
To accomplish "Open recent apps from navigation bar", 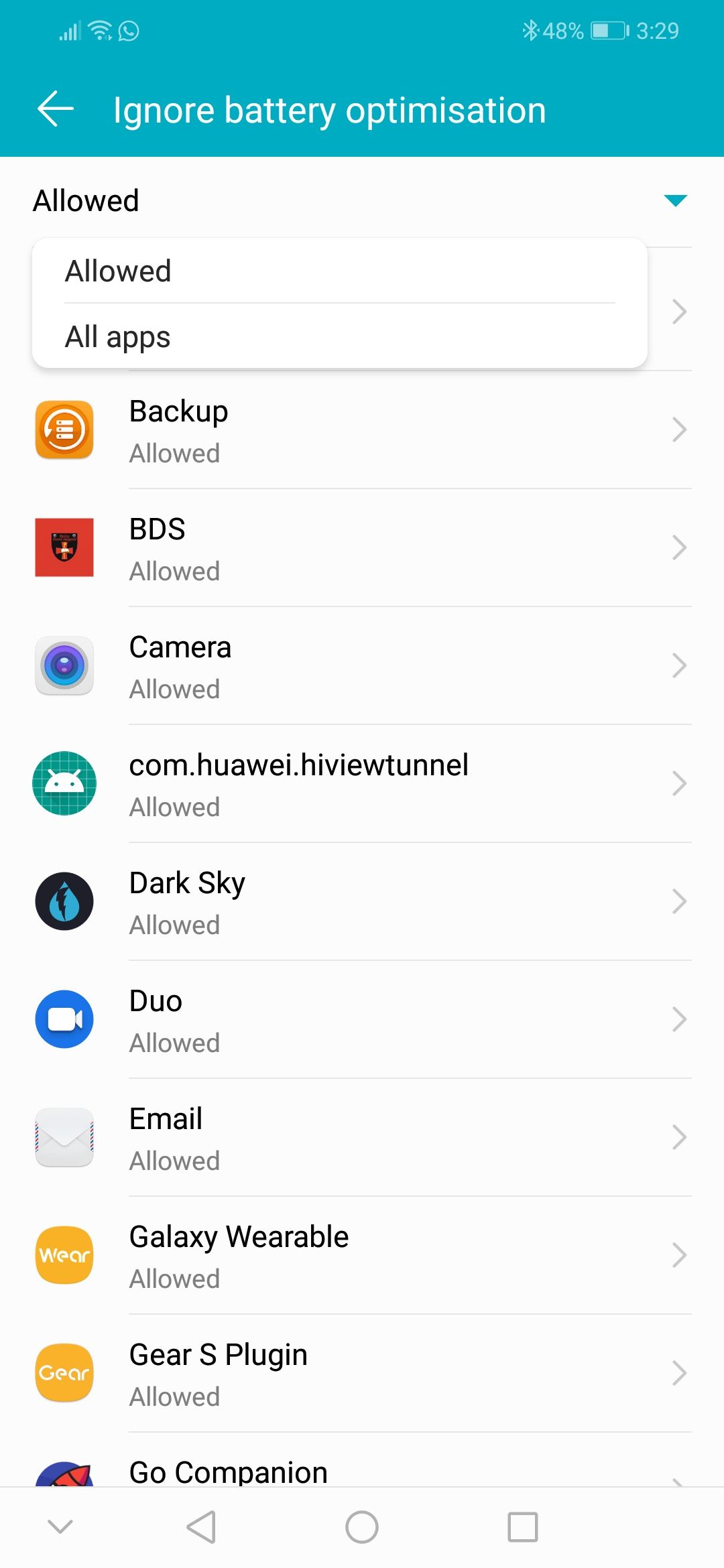I will pyautogui.click(x=523, y=1527).
